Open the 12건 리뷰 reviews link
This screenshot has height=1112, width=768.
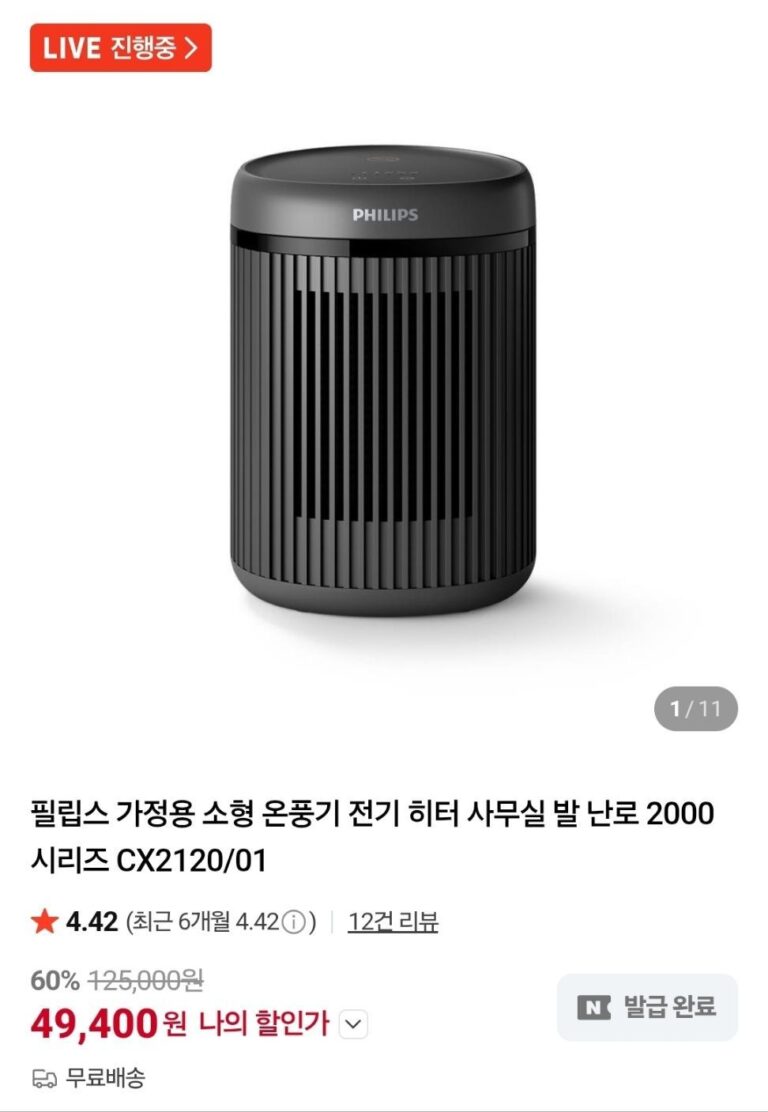(x=392, y=922)
